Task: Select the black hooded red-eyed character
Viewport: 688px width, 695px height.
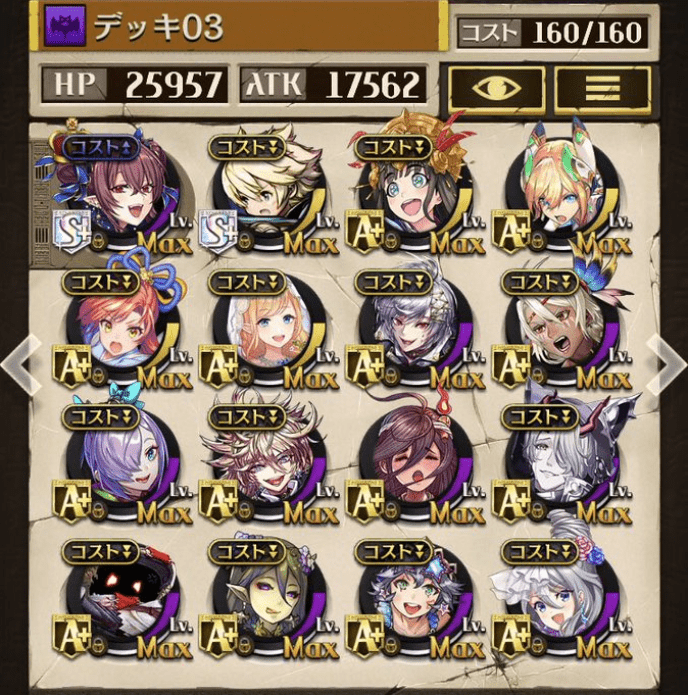Action: coord(116,598)
